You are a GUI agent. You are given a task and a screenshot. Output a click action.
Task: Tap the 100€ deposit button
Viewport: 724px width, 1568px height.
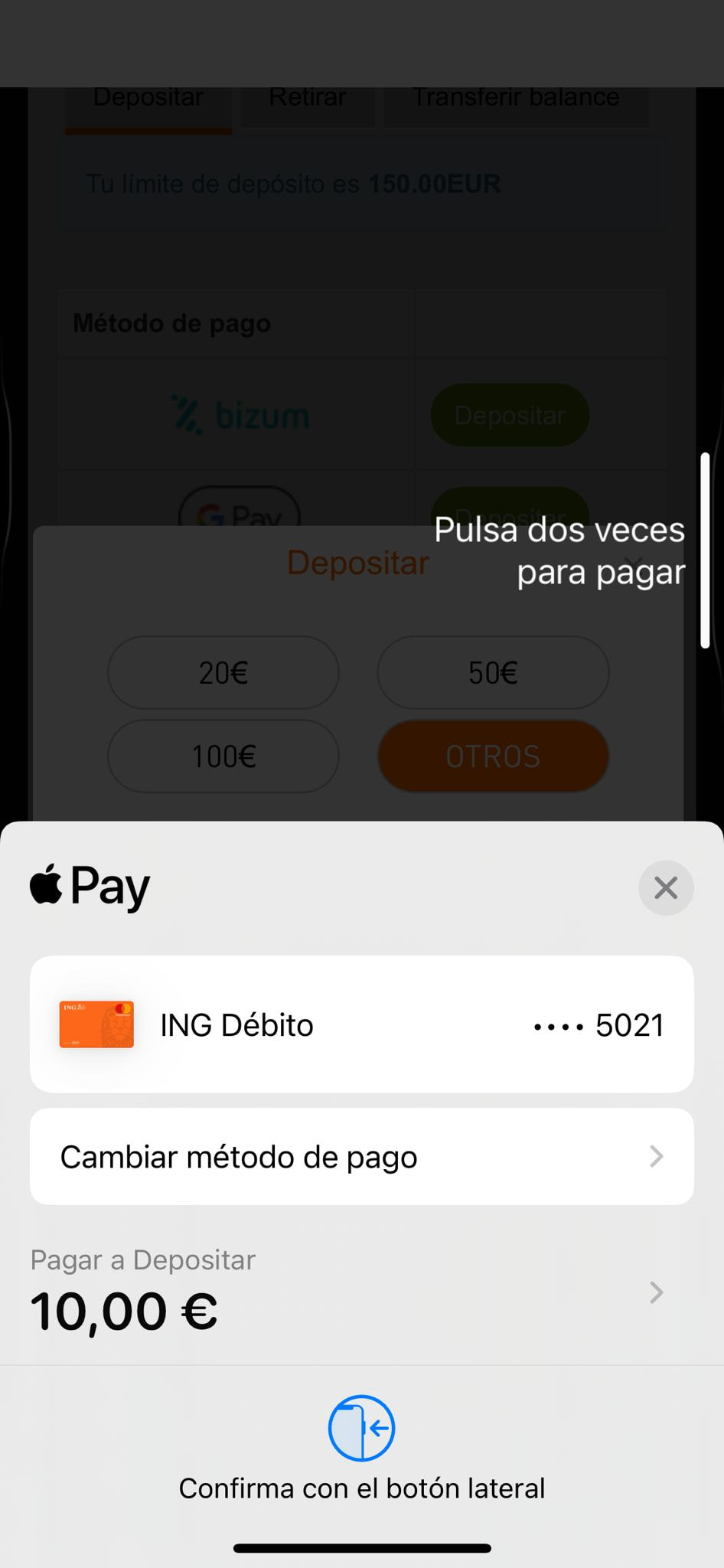tap(222, 756)
